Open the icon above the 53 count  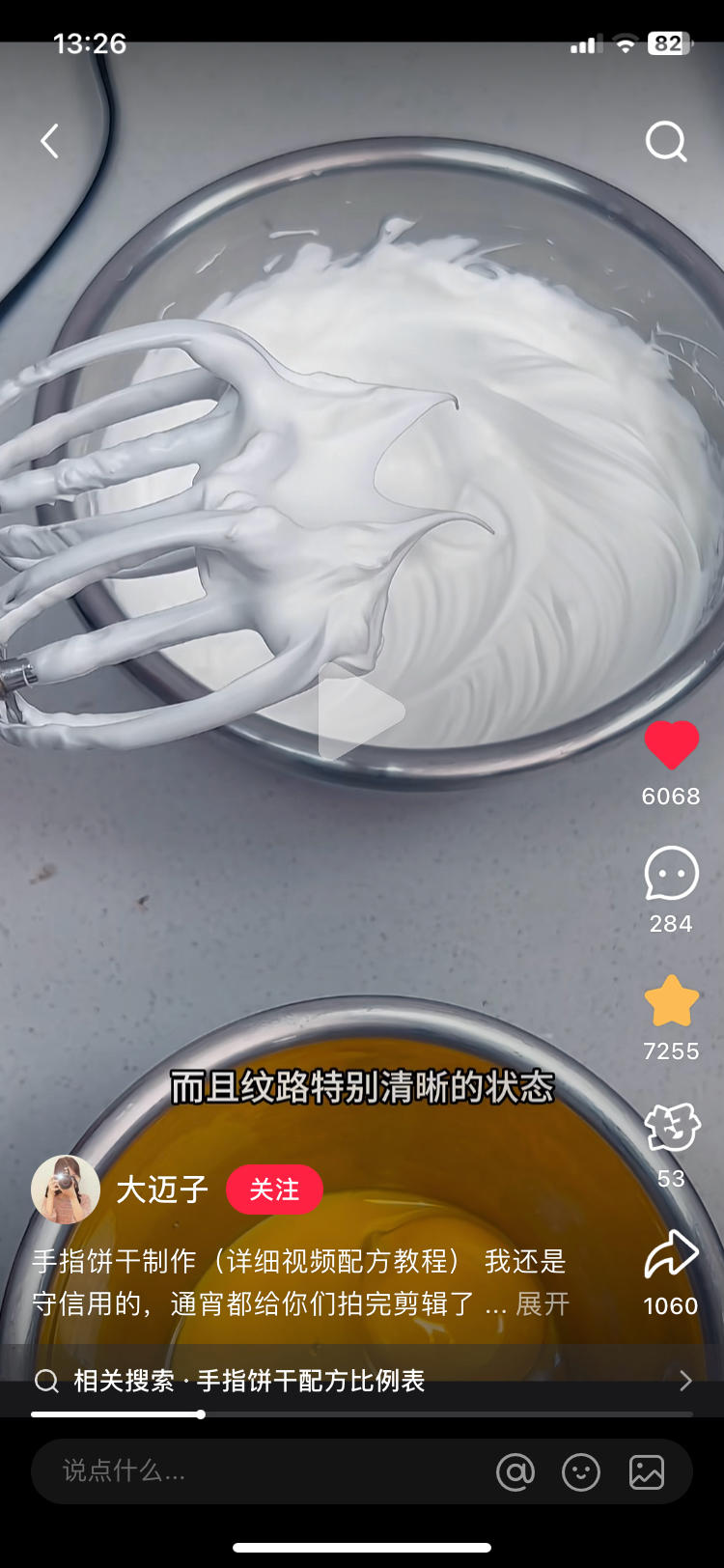pyautogui.click(x=671, y=1128)
